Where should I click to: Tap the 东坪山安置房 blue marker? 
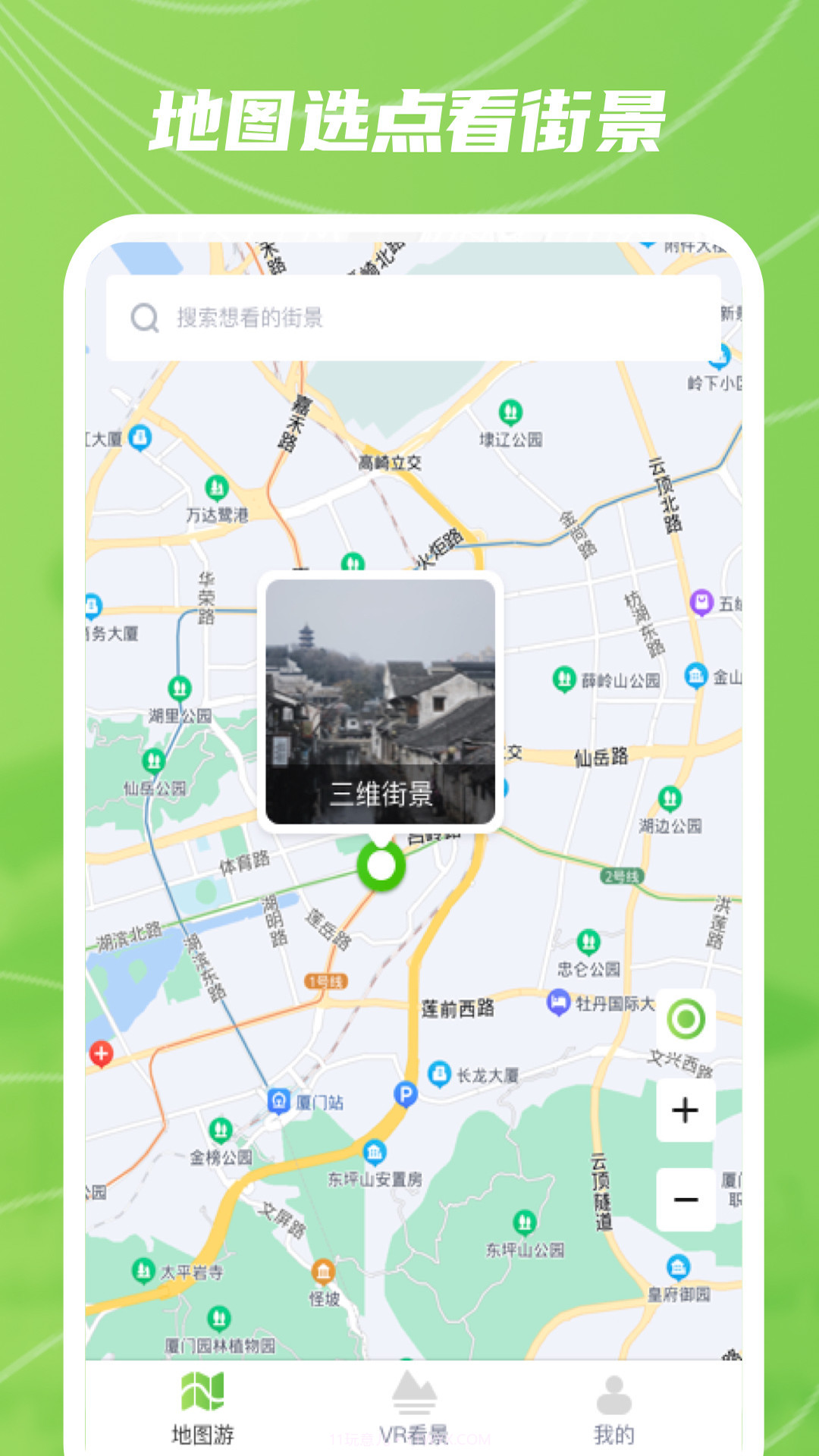pyautogui.click(x=373, y=1150)
